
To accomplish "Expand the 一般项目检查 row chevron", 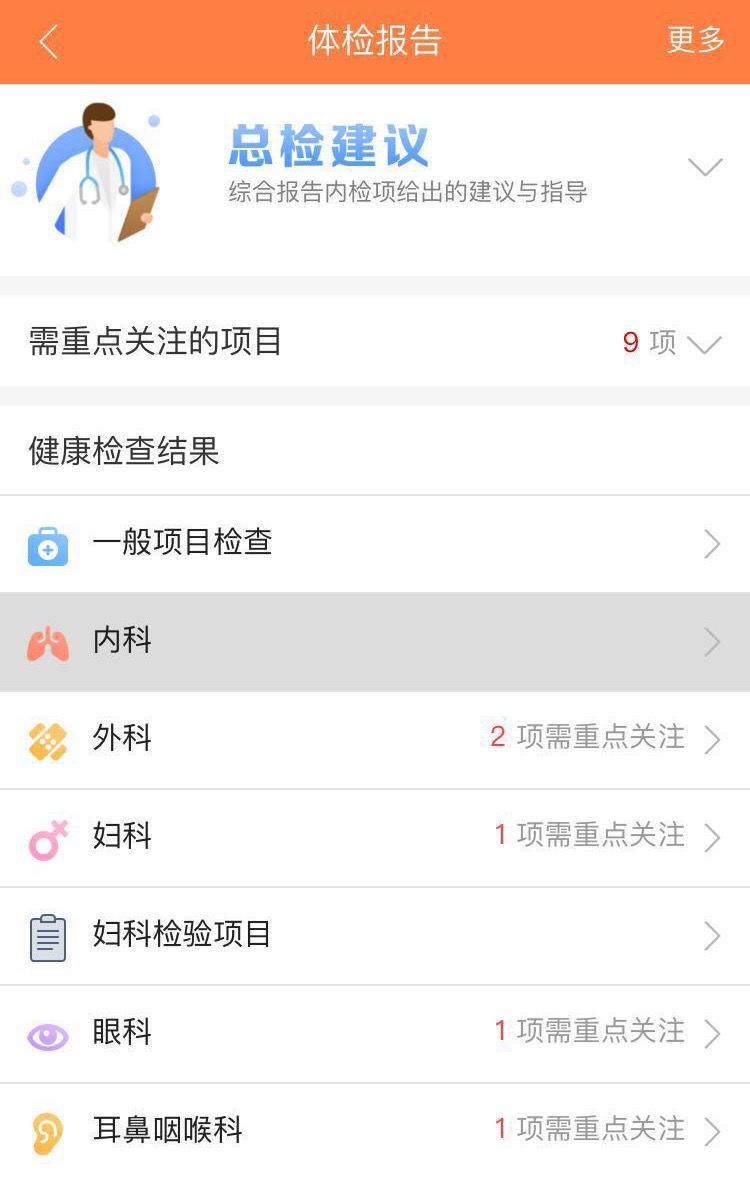I will point(711,543).
